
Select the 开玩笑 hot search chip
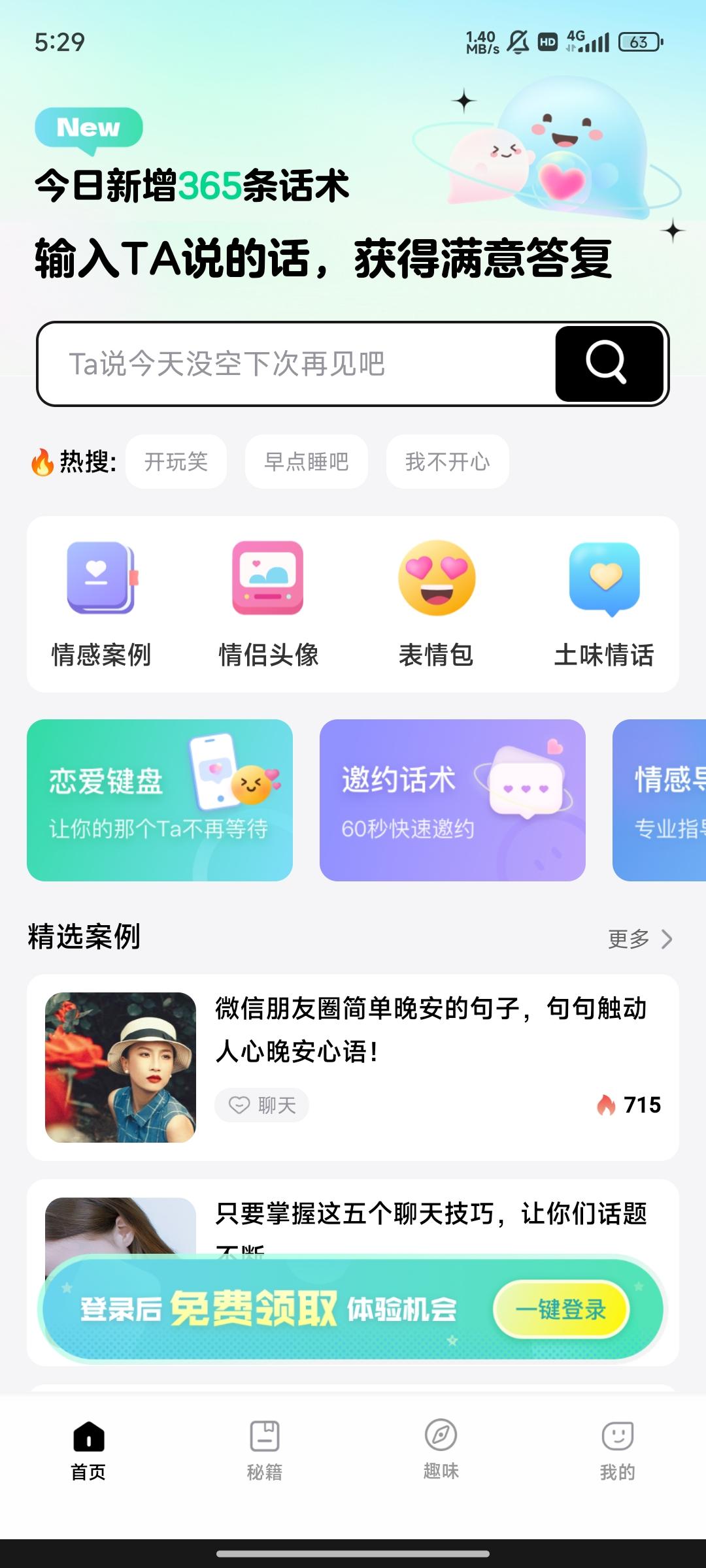coord(176,462)
